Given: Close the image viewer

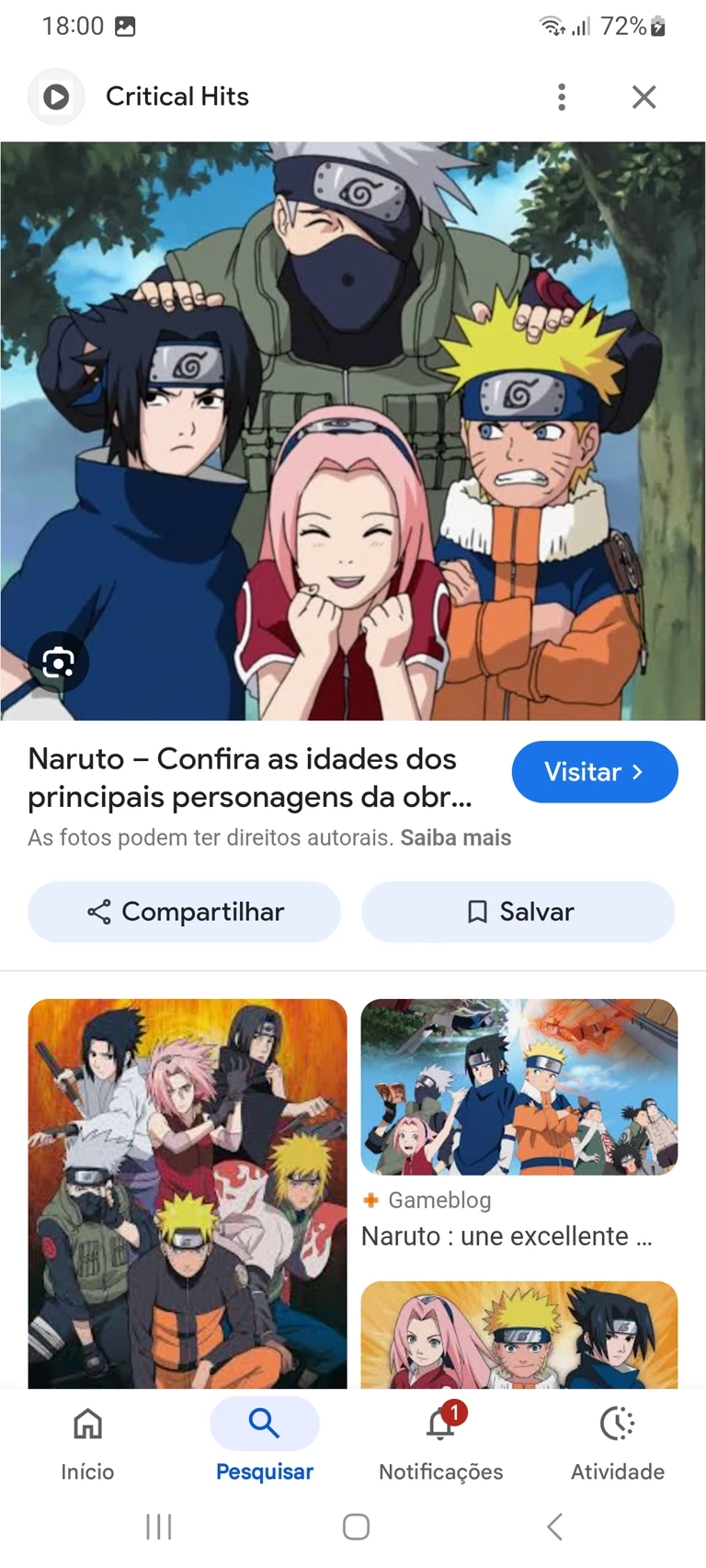Looking at the screenshot, I should (x=643, y=97).
